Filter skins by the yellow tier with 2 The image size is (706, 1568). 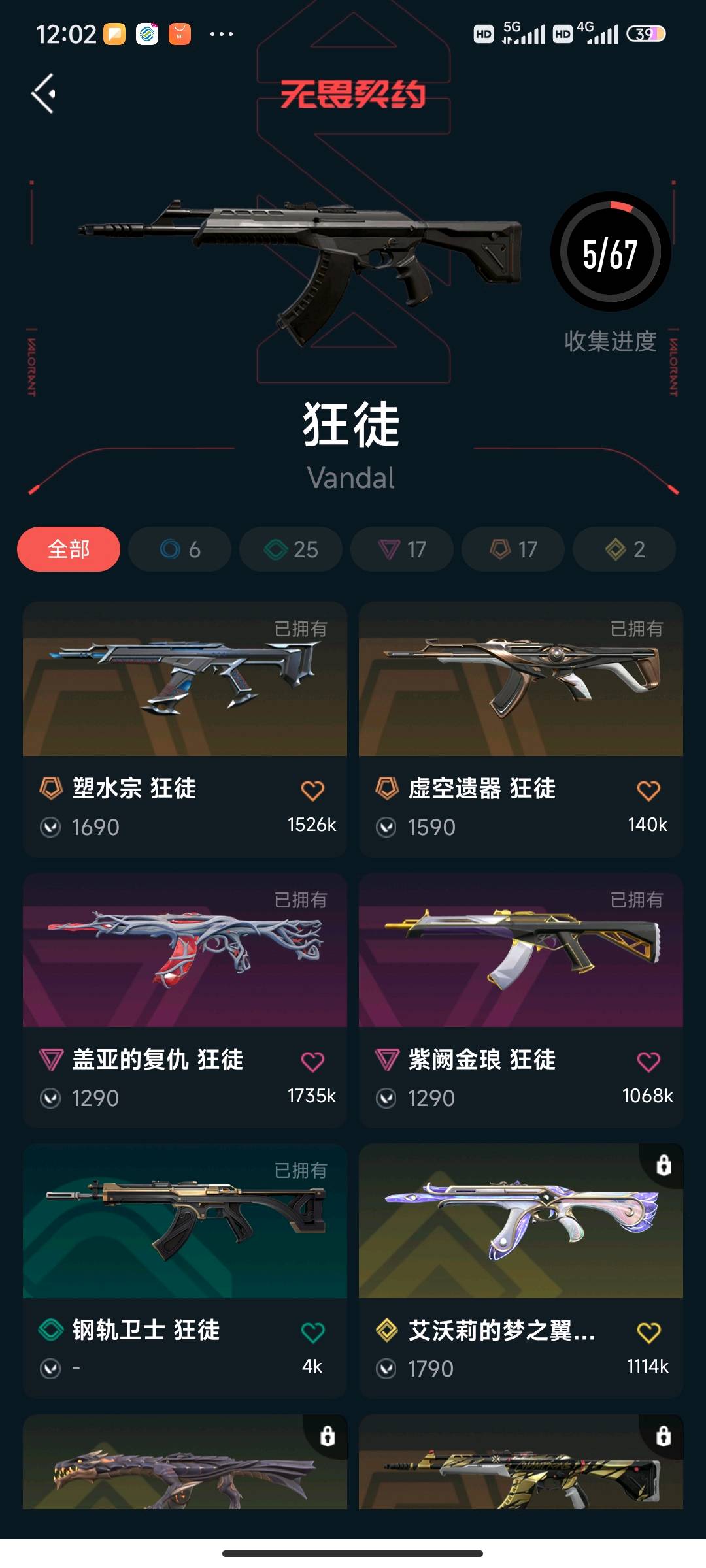624,549
